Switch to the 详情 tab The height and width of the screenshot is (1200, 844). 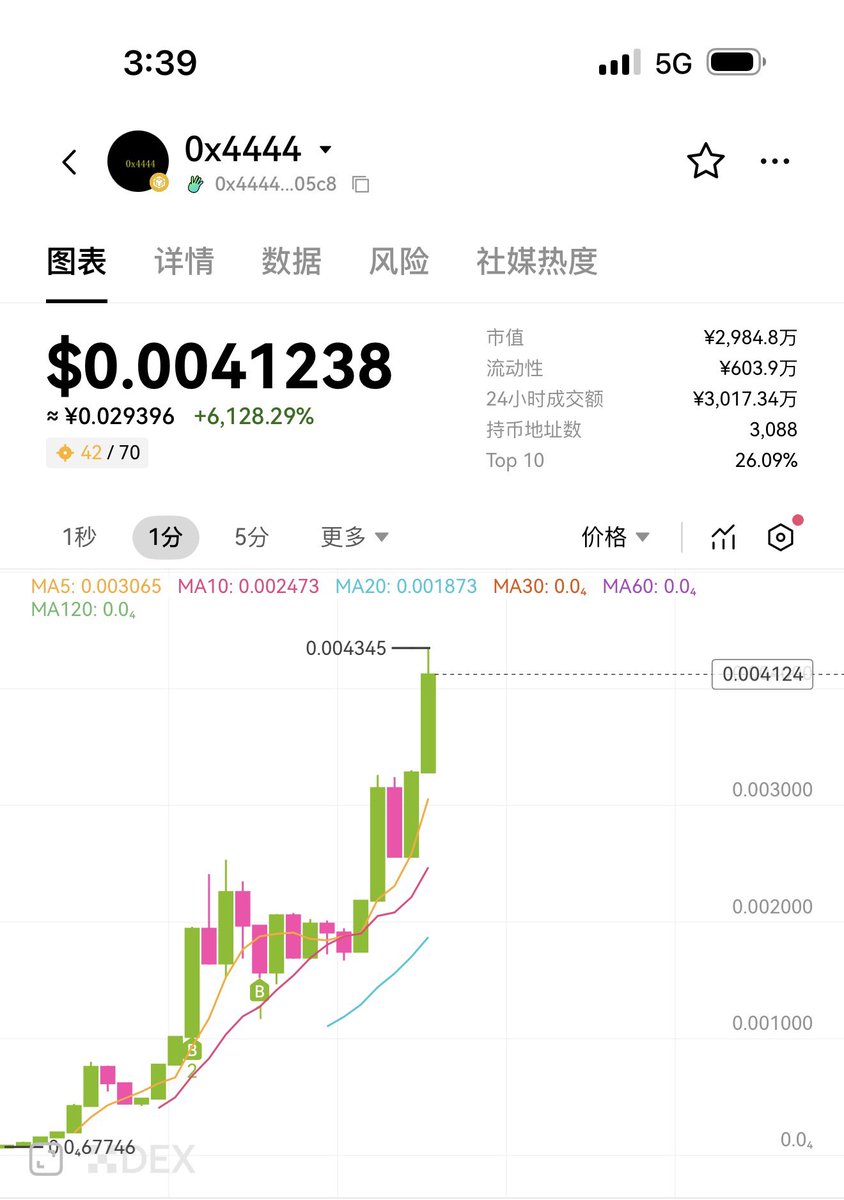coord(184,261)
